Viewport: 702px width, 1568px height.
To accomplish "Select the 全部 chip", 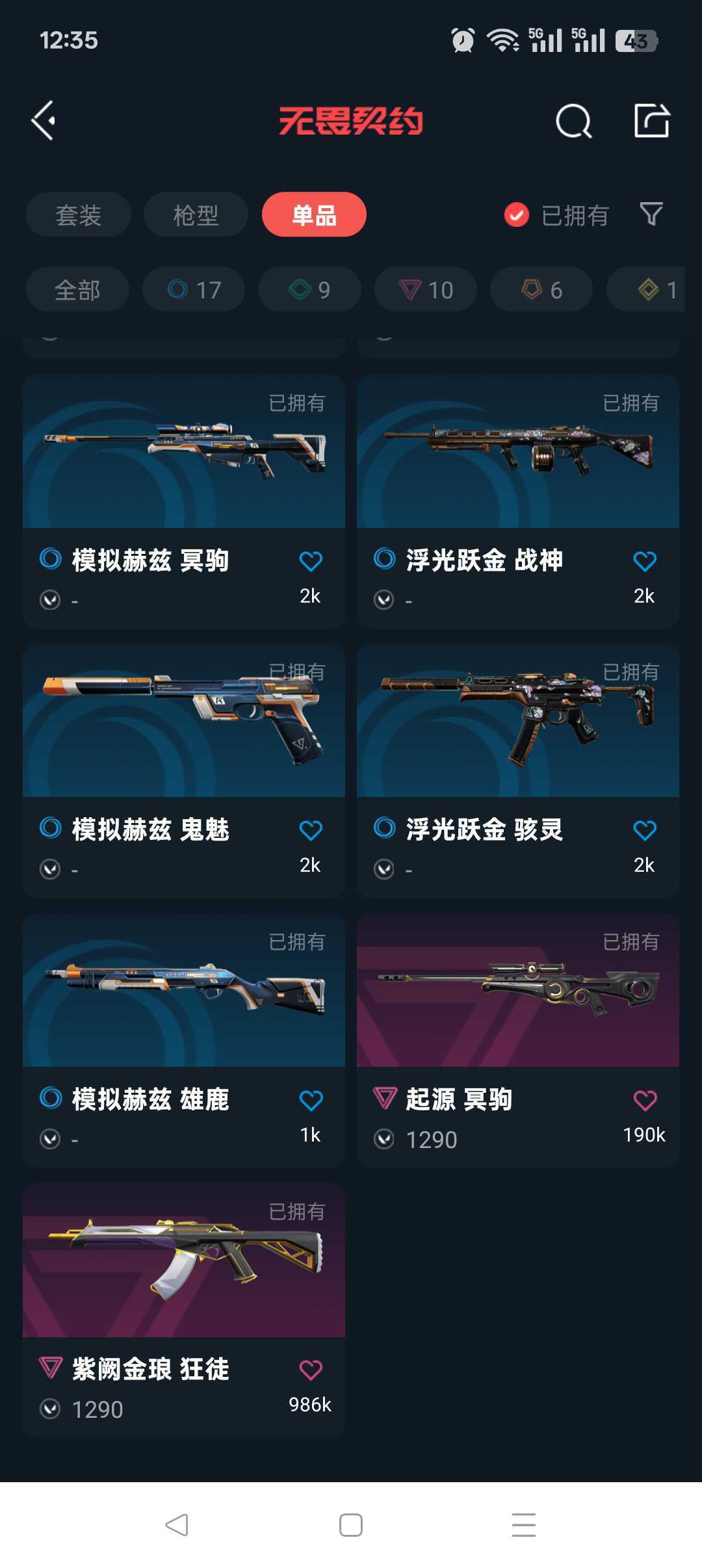I will tap(77, 289).
